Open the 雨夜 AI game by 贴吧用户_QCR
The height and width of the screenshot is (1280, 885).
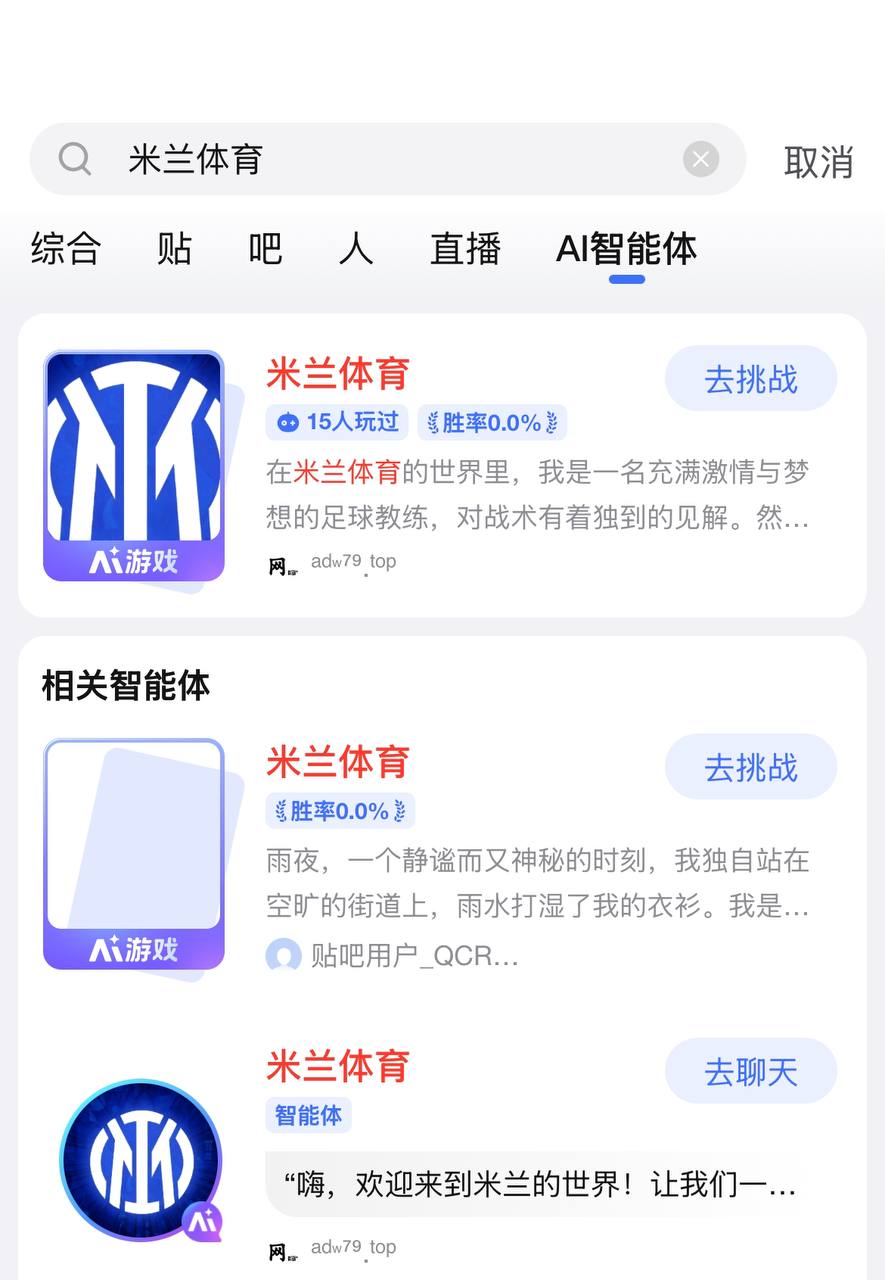pos(338,762)
